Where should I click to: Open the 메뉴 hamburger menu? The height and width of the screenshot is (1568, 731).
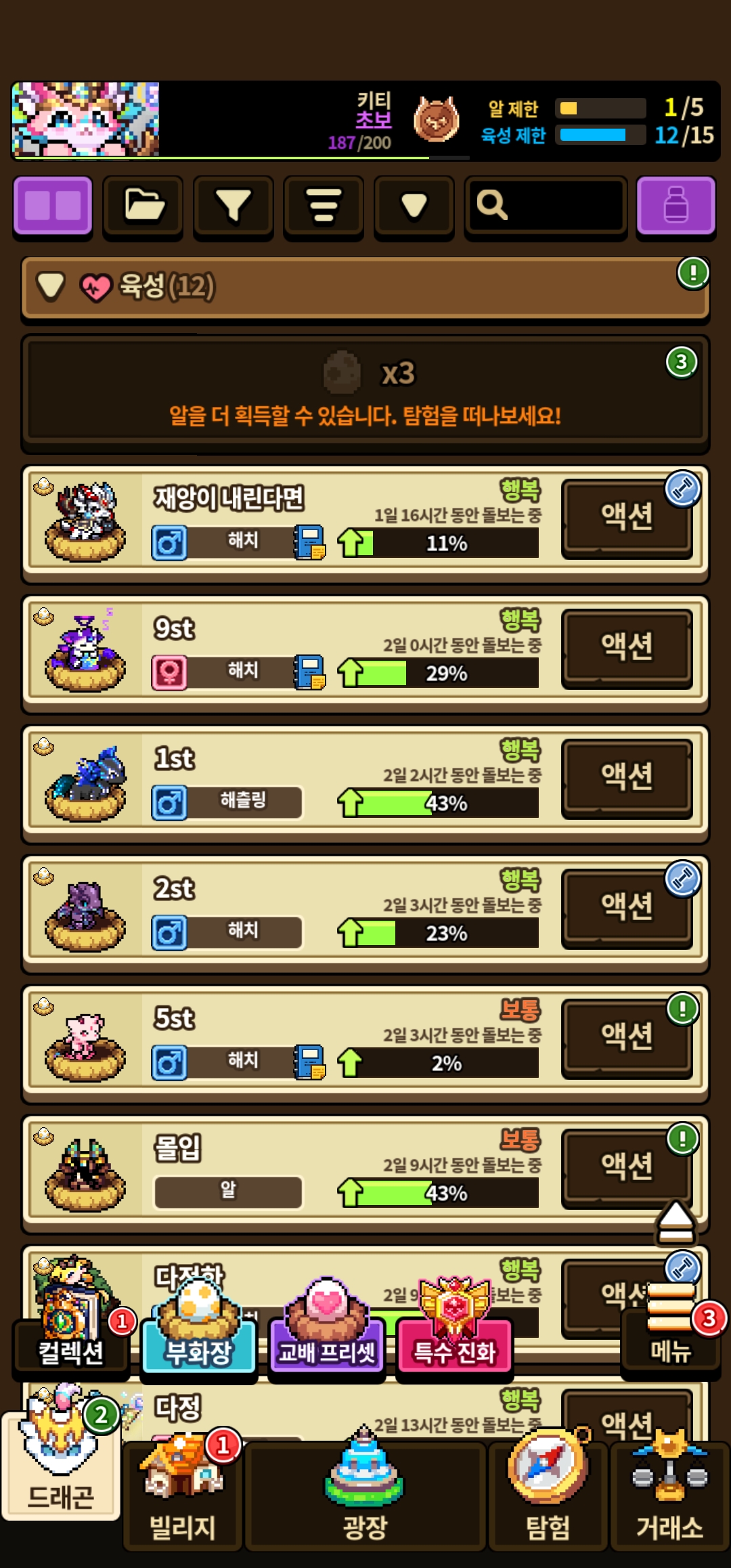671,1337
